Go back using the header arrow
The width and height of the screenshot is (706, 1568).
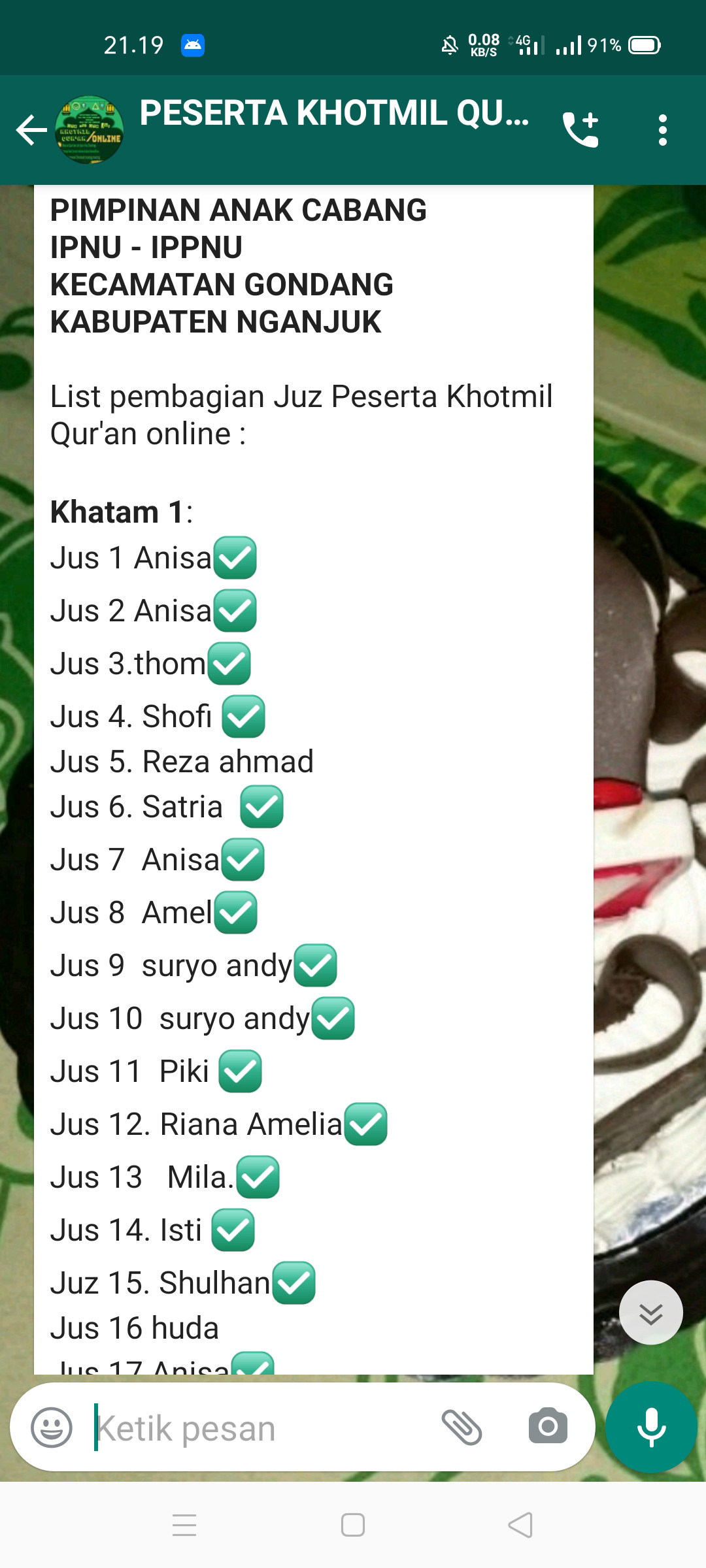pyautogui.click(x=31, y=130)
